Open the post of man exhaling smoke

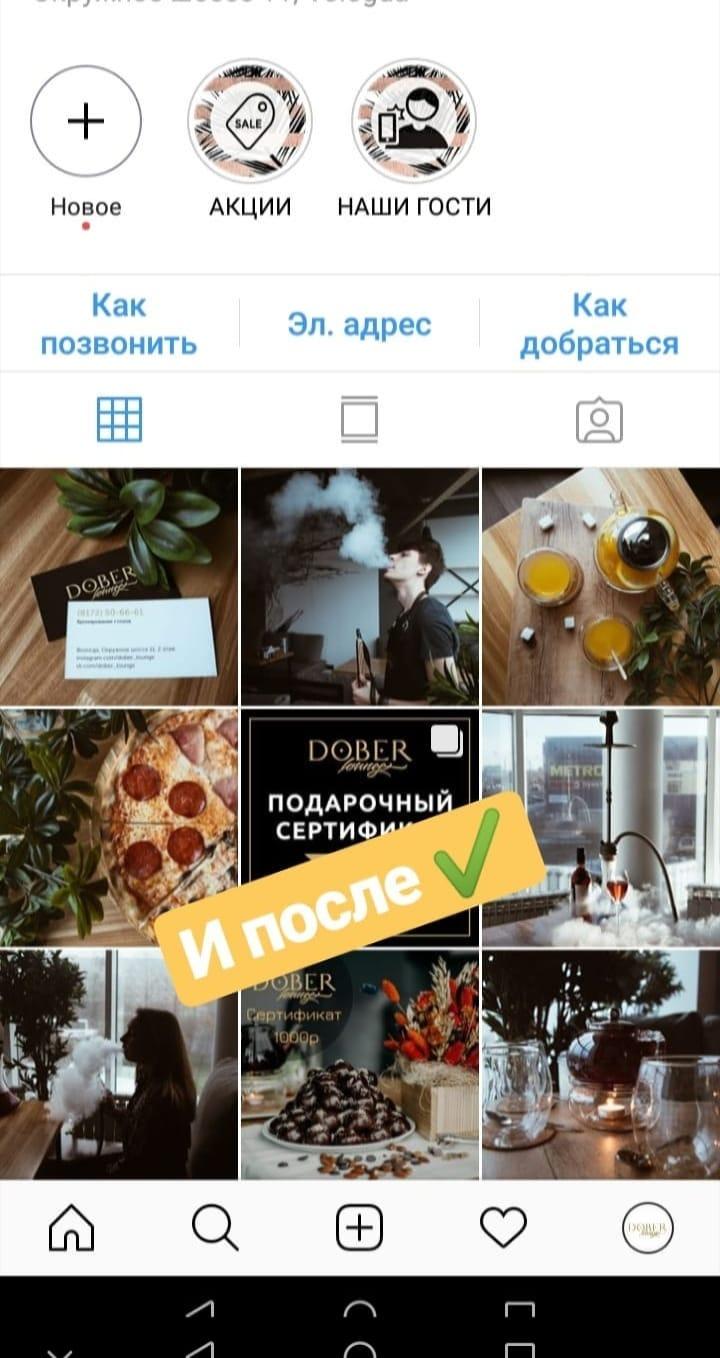point(360,587)
